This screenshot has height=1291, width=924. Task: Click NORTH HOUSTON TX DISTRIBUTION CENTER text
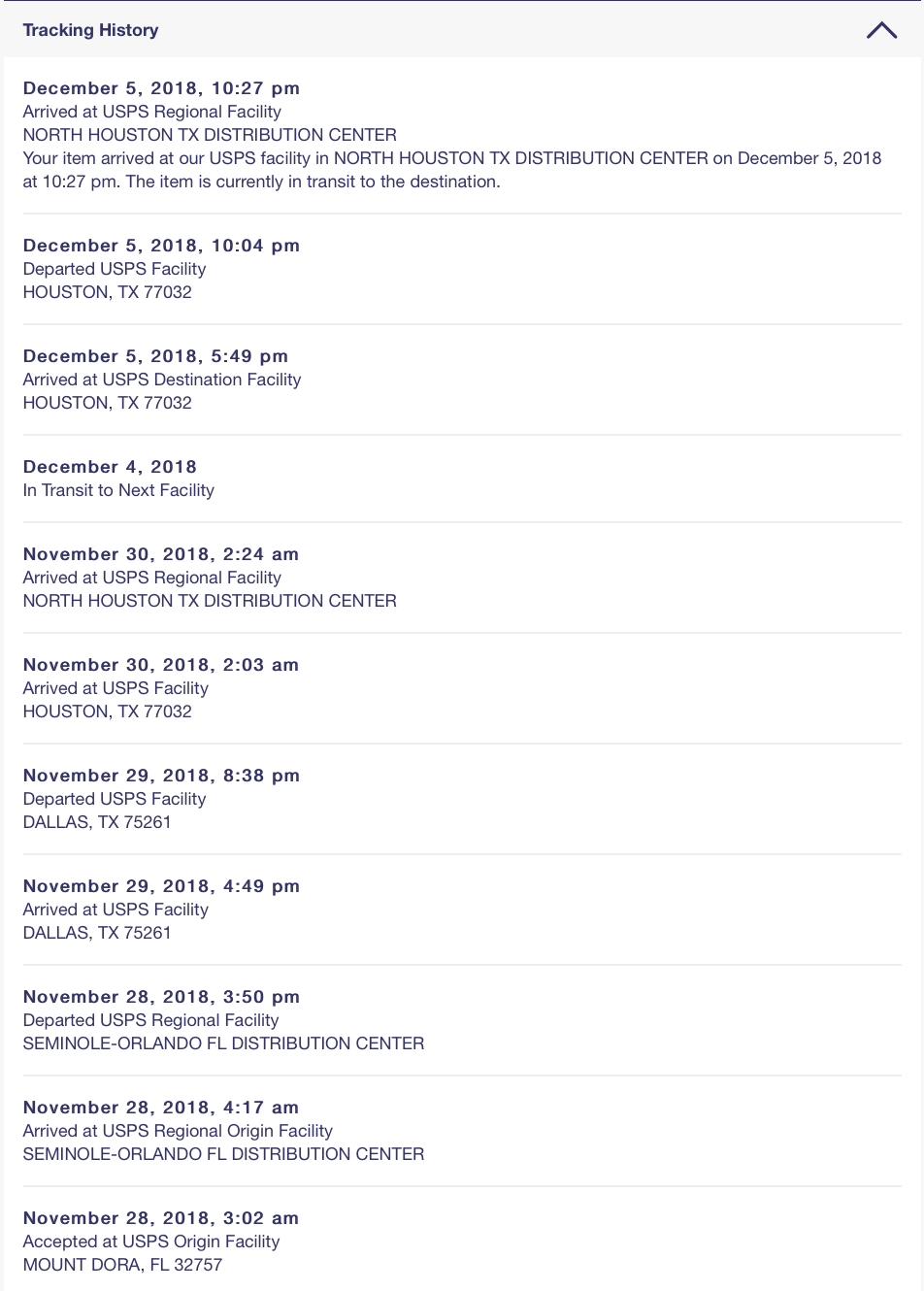pyautogui.click(x=209, y=135)
